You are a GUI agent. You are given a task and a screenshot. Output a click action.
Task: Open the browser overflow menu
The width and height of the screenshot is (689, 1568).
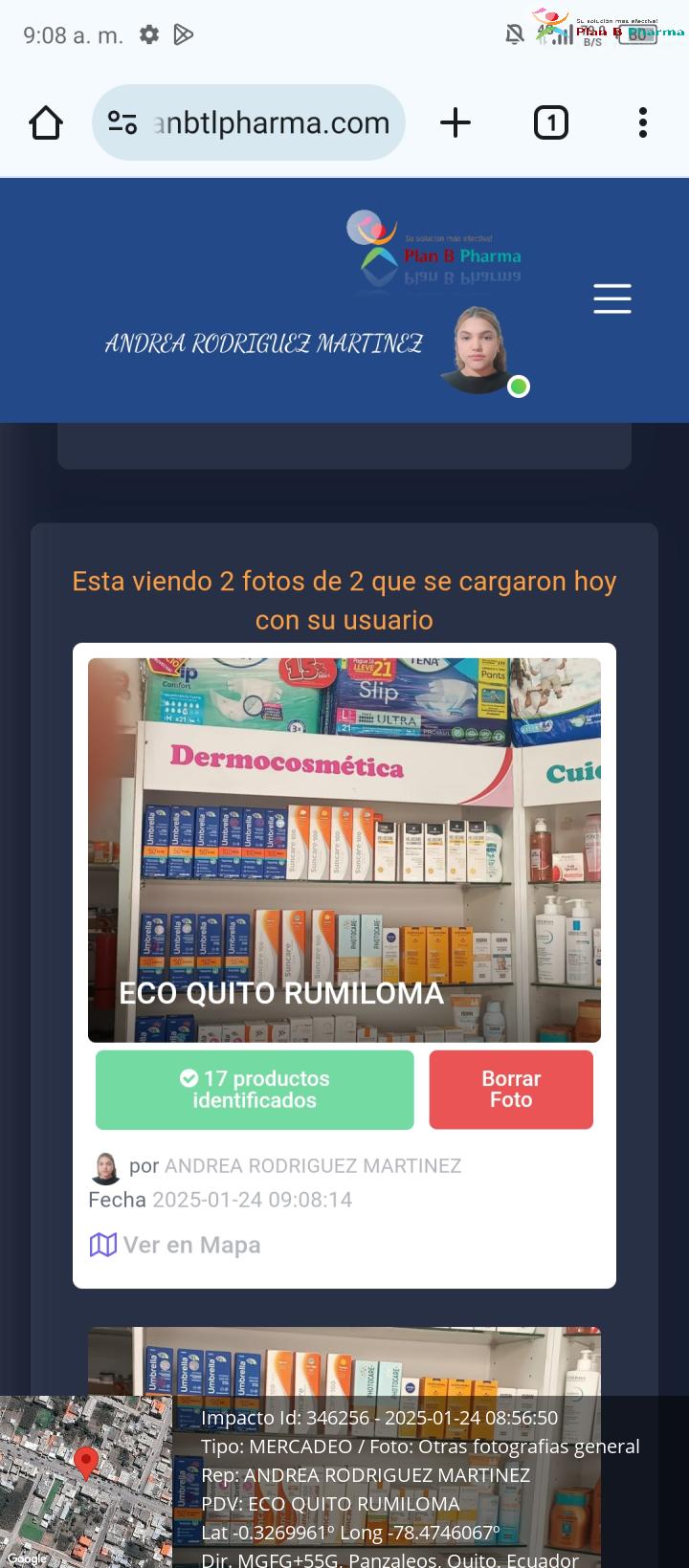click(x=643, y=122)
